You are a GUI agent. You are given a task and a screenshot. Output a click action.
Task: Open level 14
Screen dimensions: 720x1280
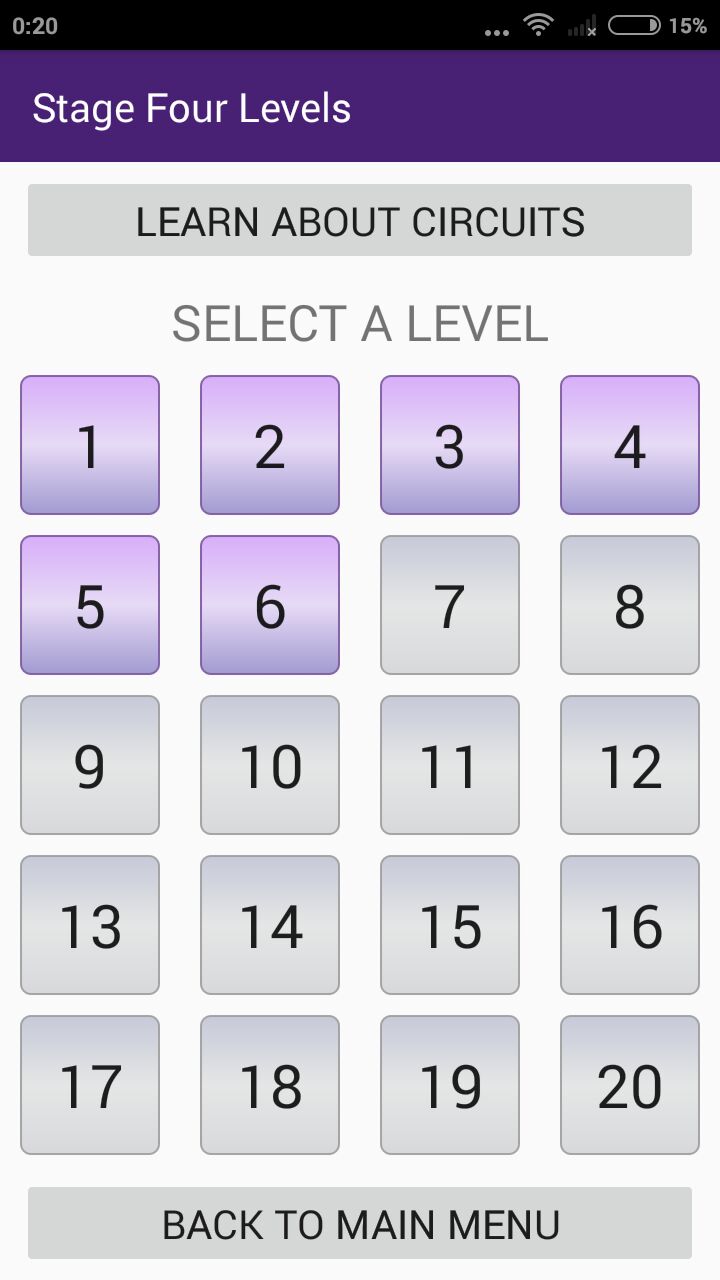(x=270, y=925)
